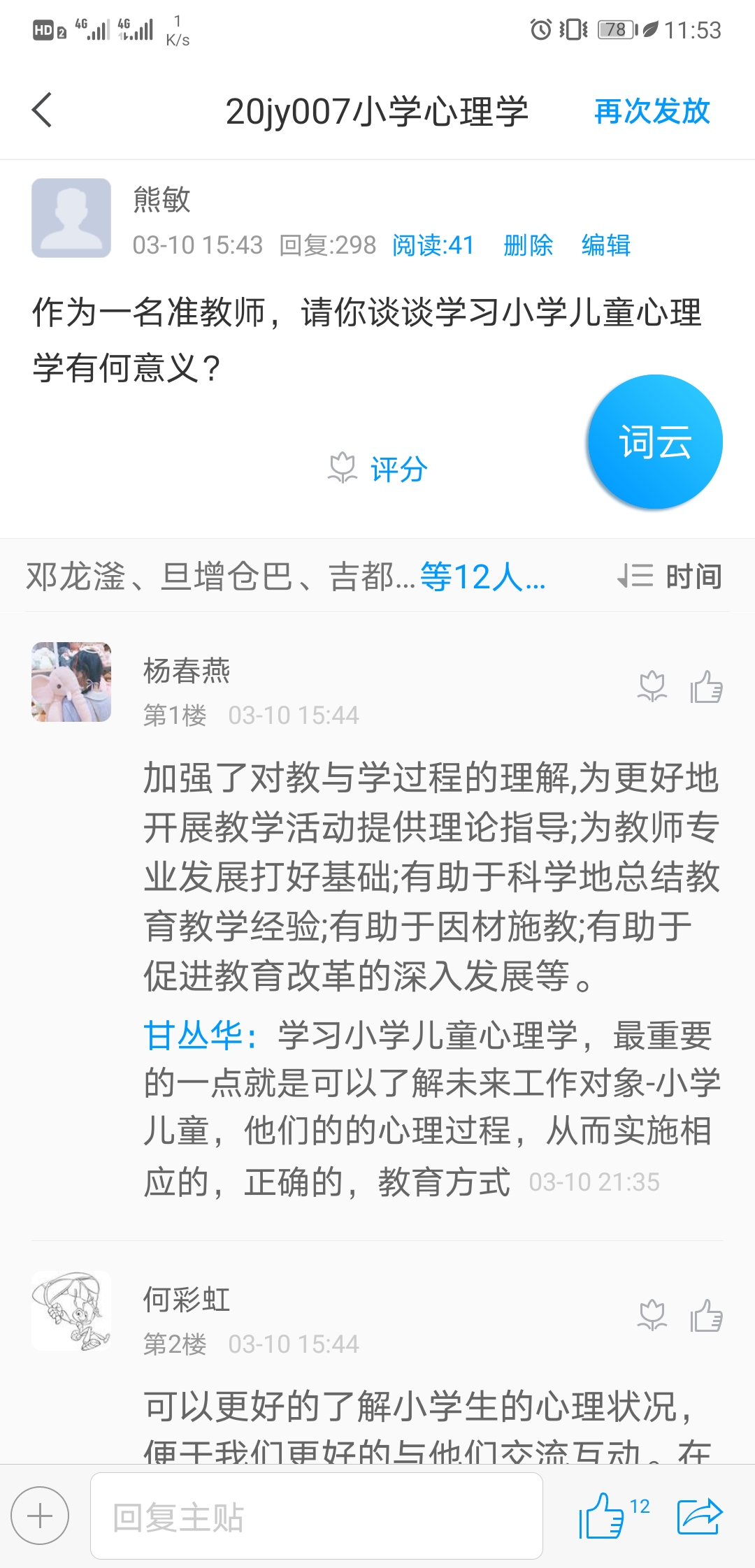View the 阅读:41 reader list

(x=433, y=245)
